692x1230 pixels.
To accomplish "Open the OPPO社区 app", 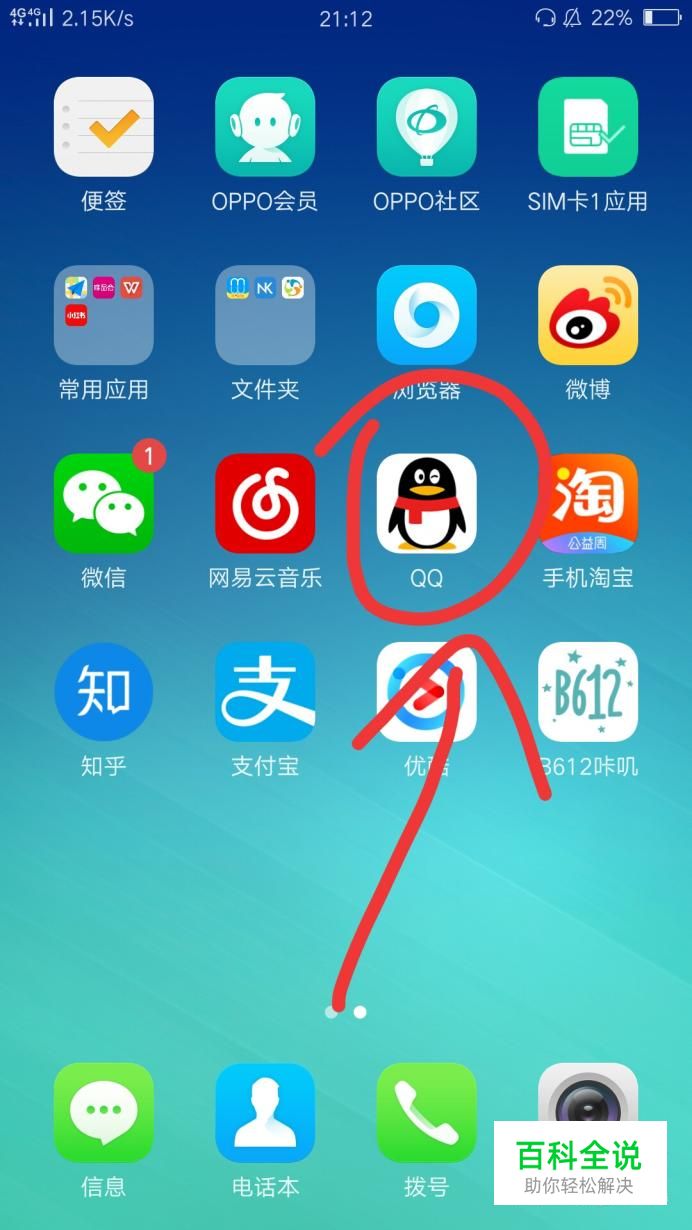I will click(427, 127).
